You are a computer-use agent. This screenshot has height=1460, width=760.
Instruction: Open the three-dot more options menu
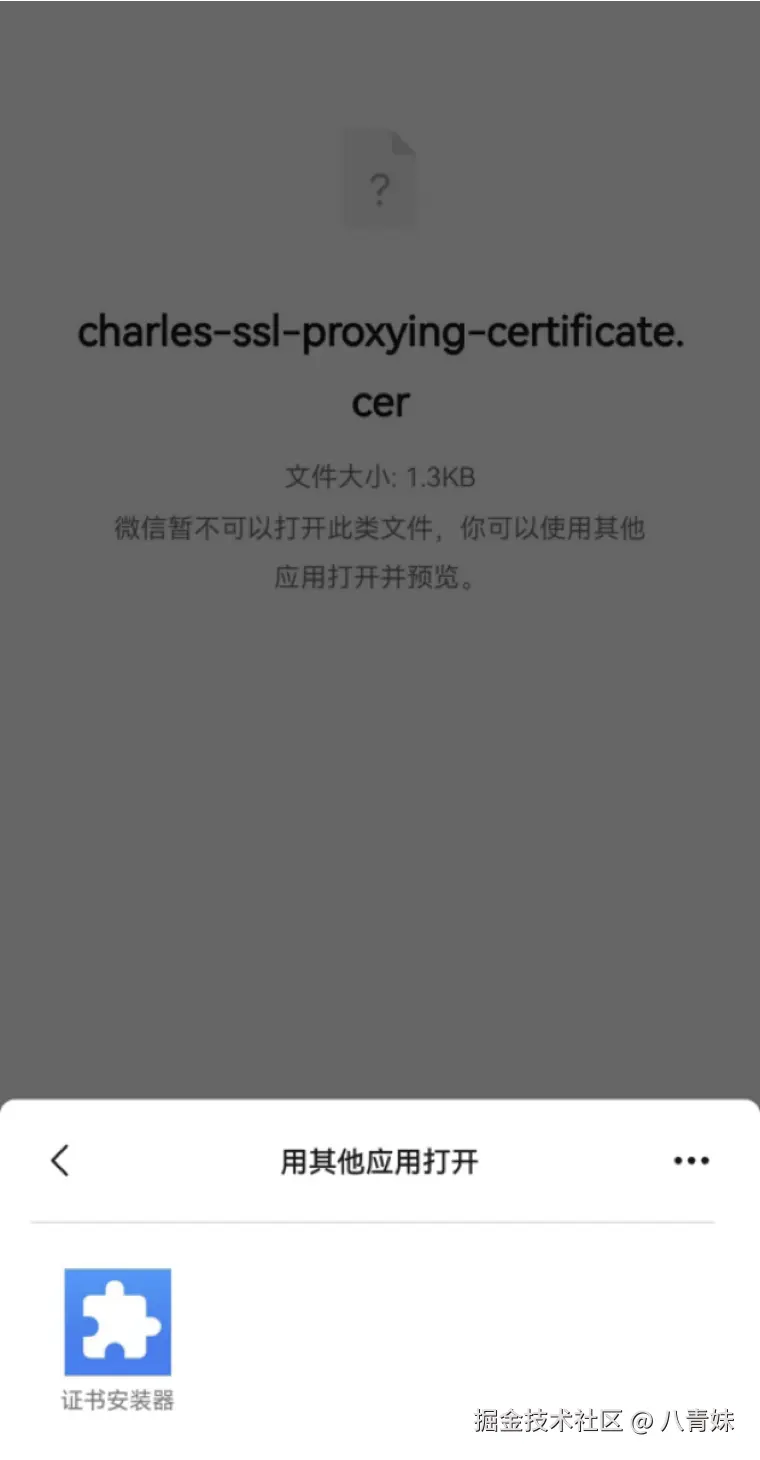tap(691, 1161)
